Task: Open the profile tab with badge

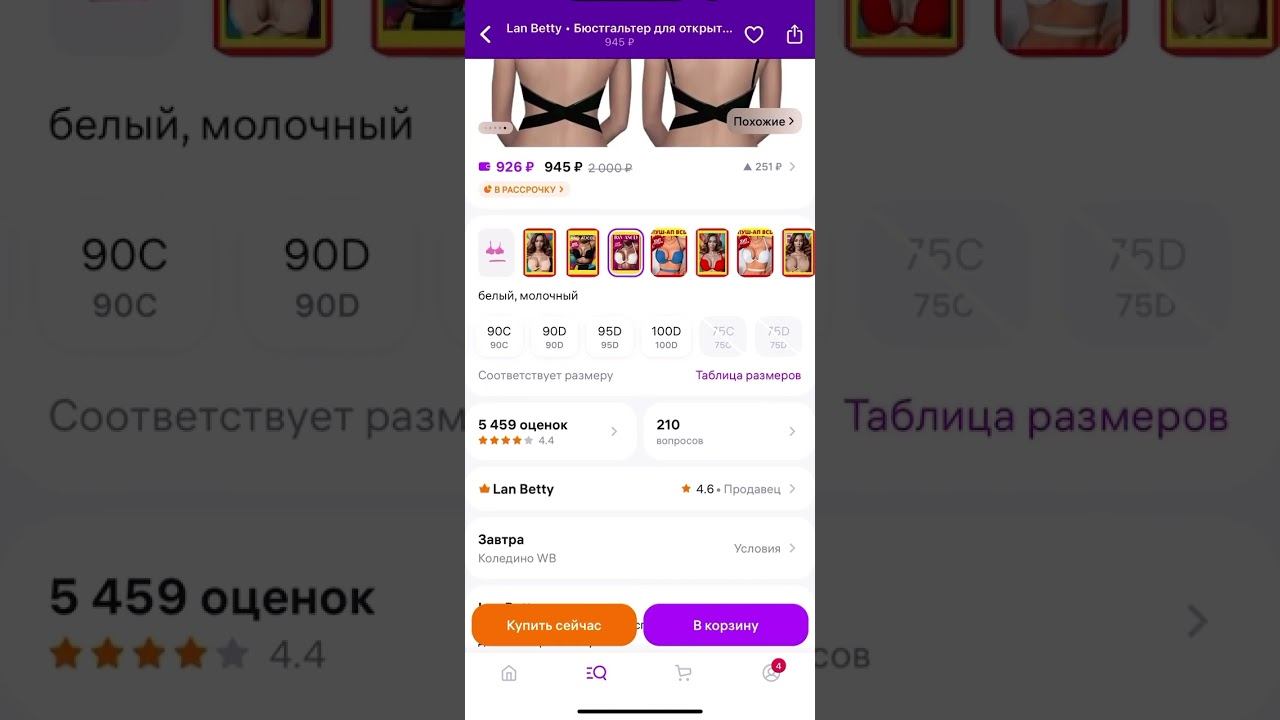Action: 771,673
